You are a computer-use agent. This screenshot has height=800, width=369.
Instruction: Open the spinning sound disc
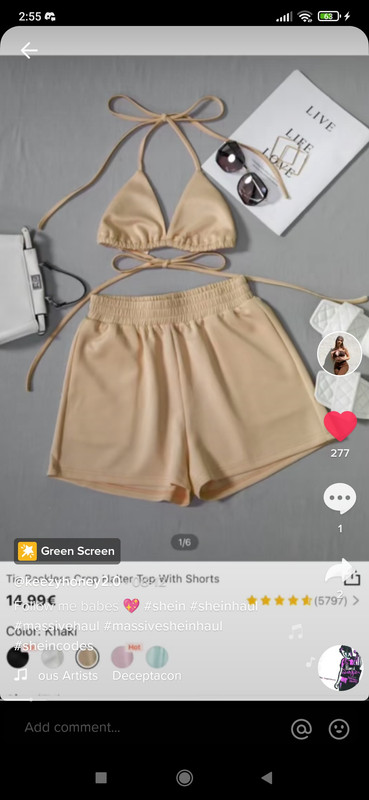point(340,668)
